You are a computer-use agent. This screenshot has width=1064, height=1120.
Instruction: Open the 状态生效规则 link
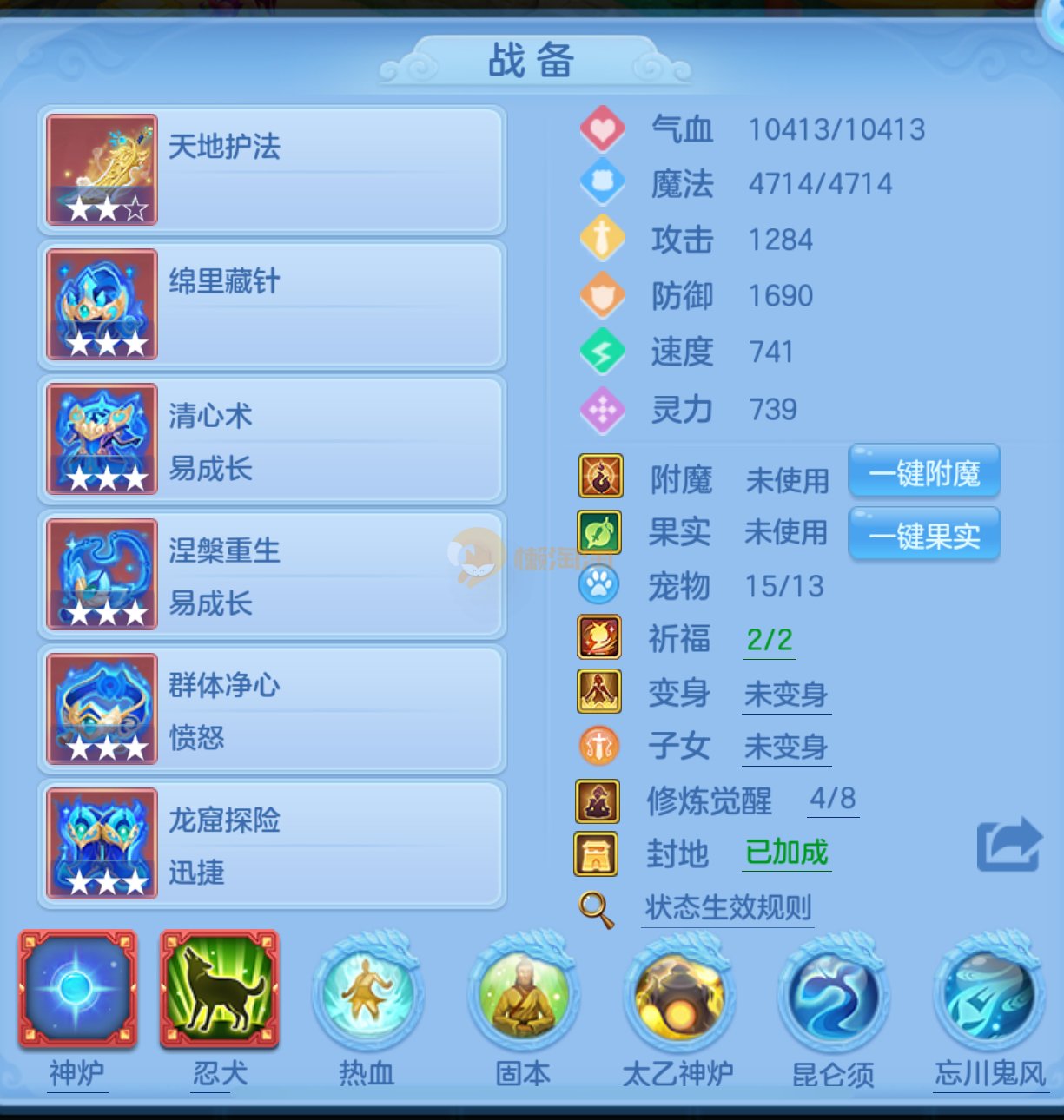(728, 908)
